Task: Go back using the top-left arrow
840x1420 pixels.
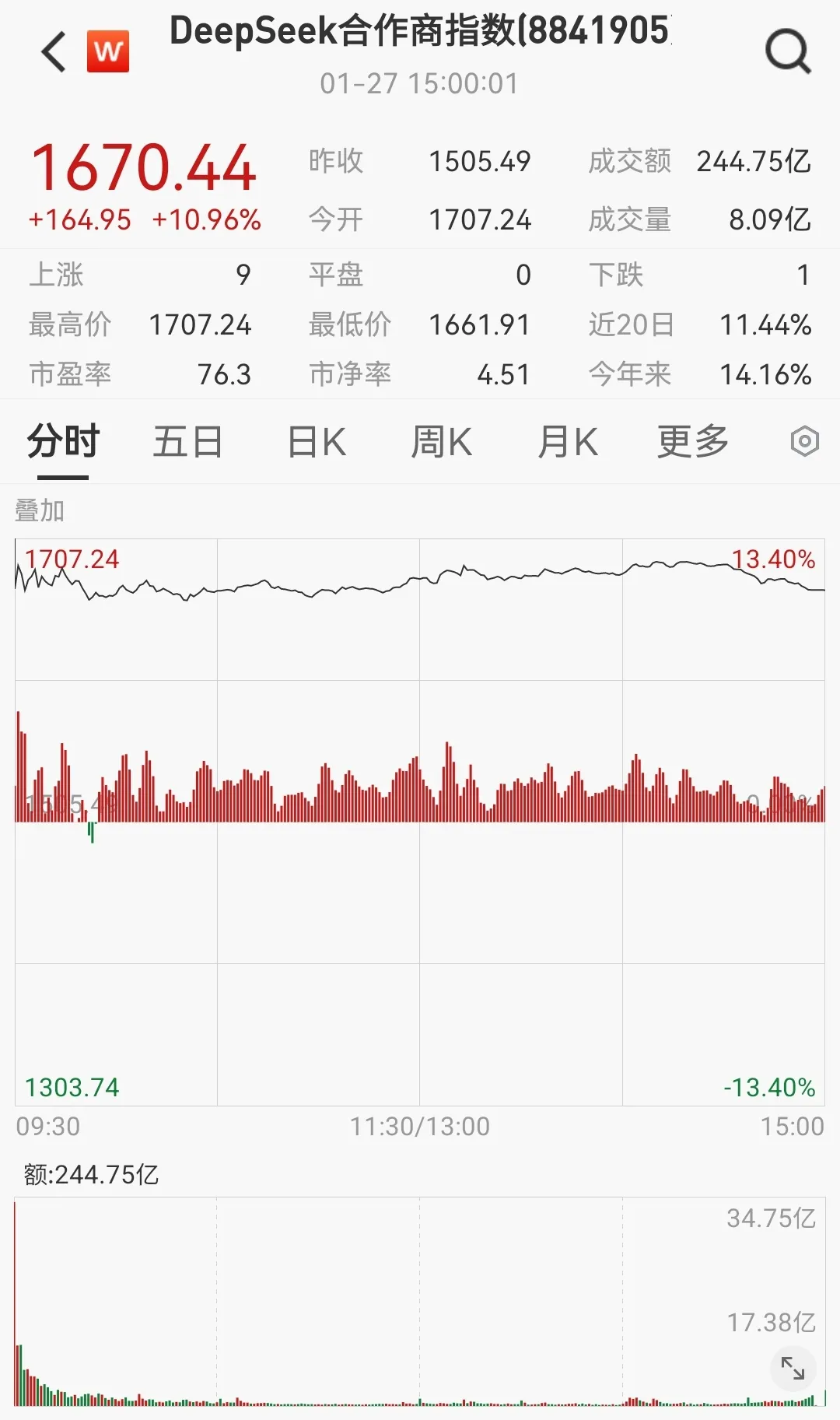Action: (54, 52)
